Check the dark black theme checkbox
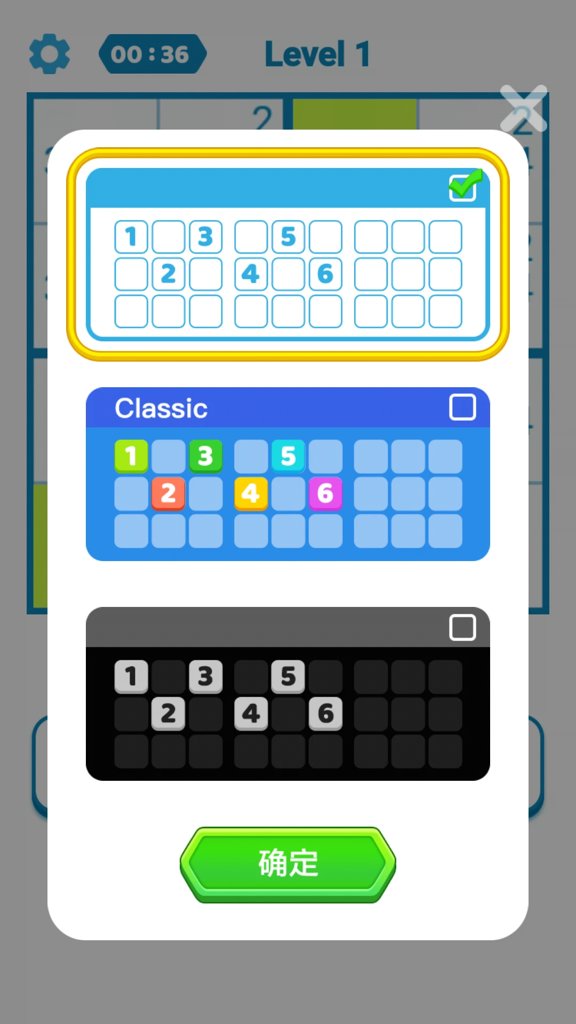The height and width of the screenshot is (1024, 576). pyautogui.click(x=462, y=628)
